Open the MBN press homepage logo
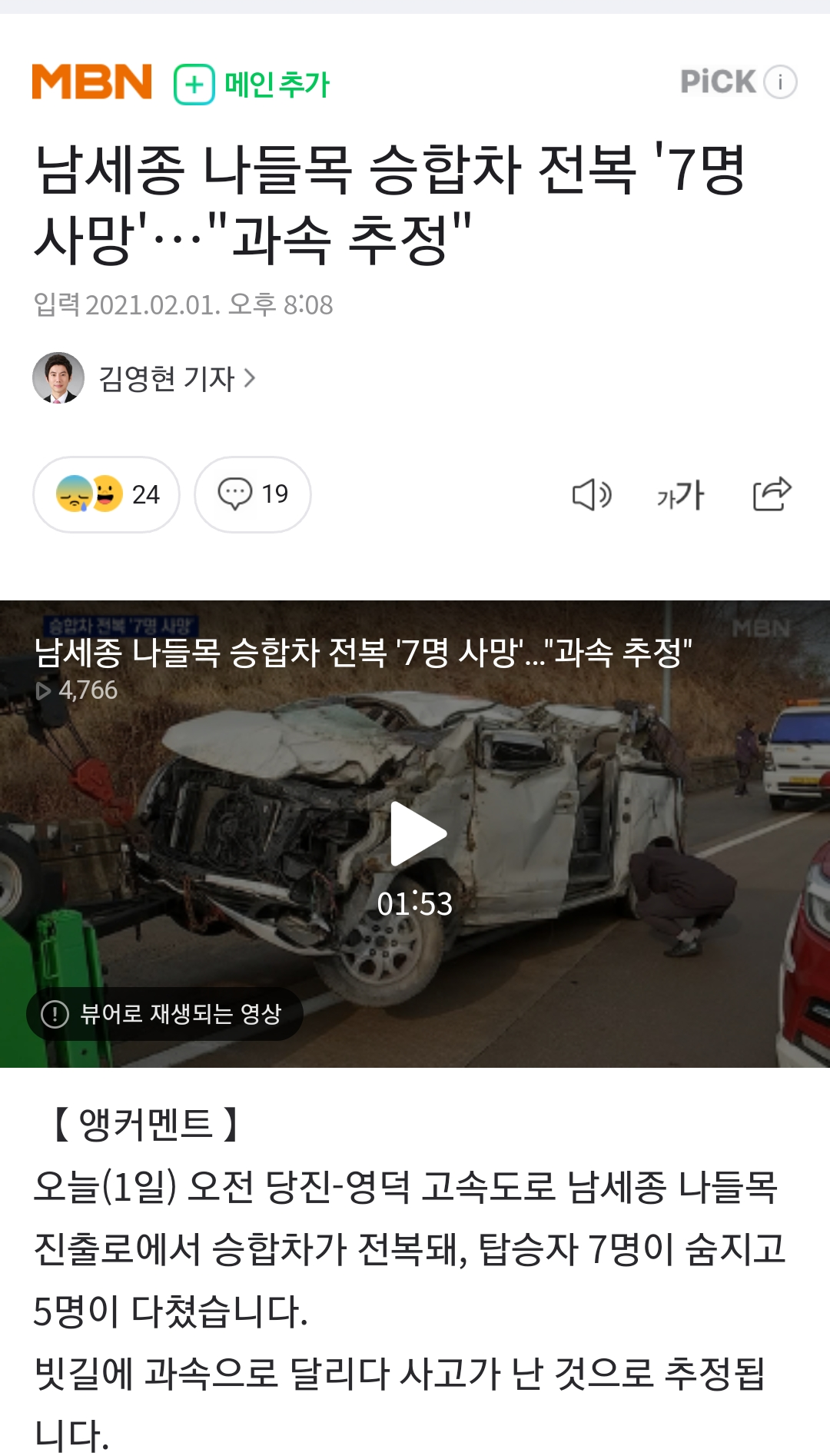Screen dimensions: 830x1456 pyautogui.click(x=91, y=82)
